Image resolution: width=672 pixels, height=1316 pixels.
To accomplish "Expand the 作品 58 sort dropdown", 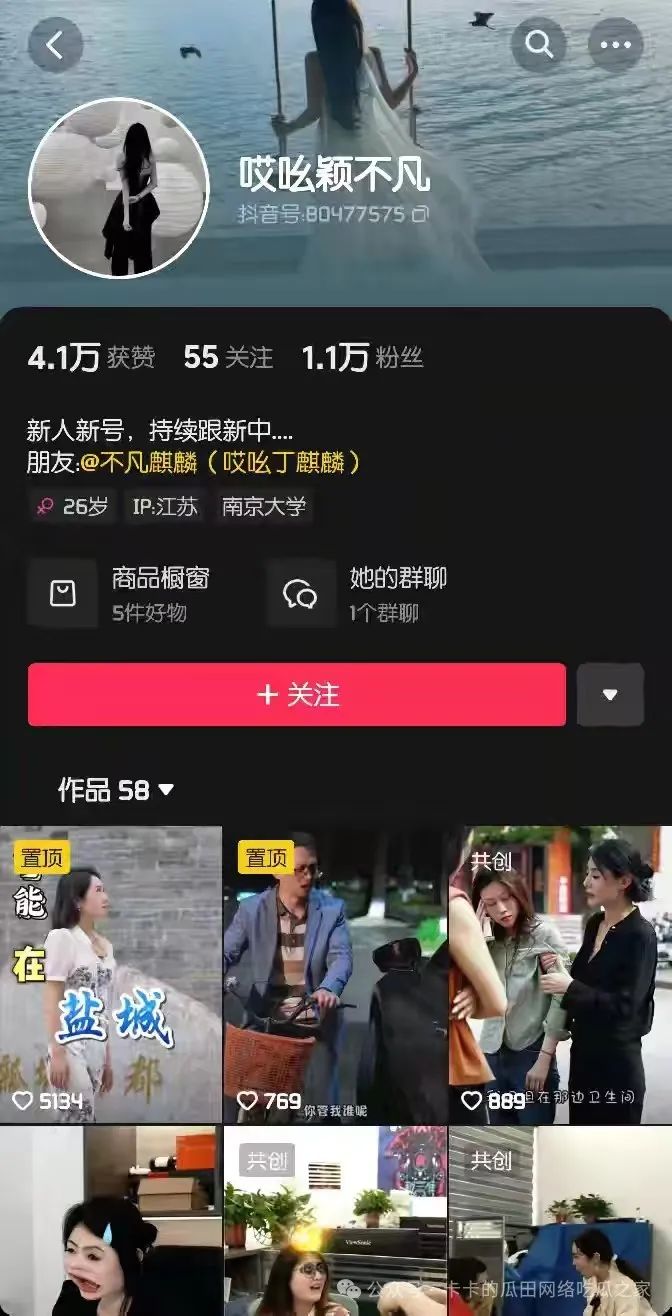I will coord(116,790).
